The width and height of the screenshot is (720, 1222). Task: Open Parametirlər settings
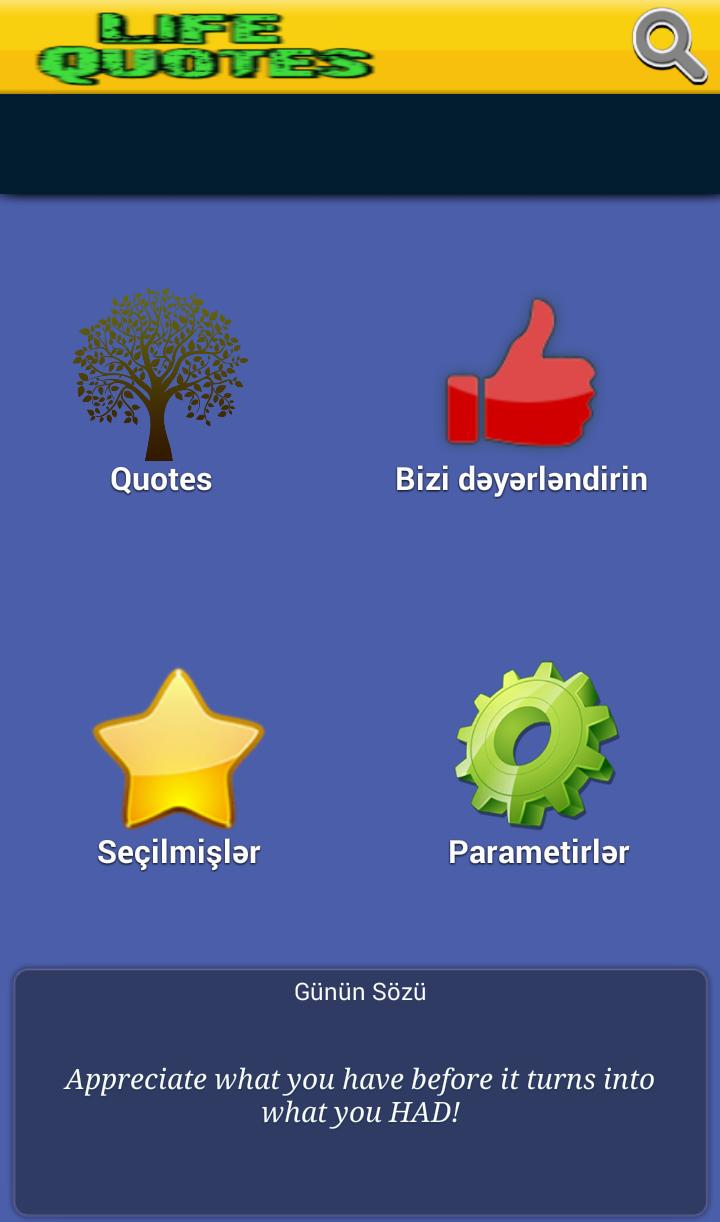538,765
